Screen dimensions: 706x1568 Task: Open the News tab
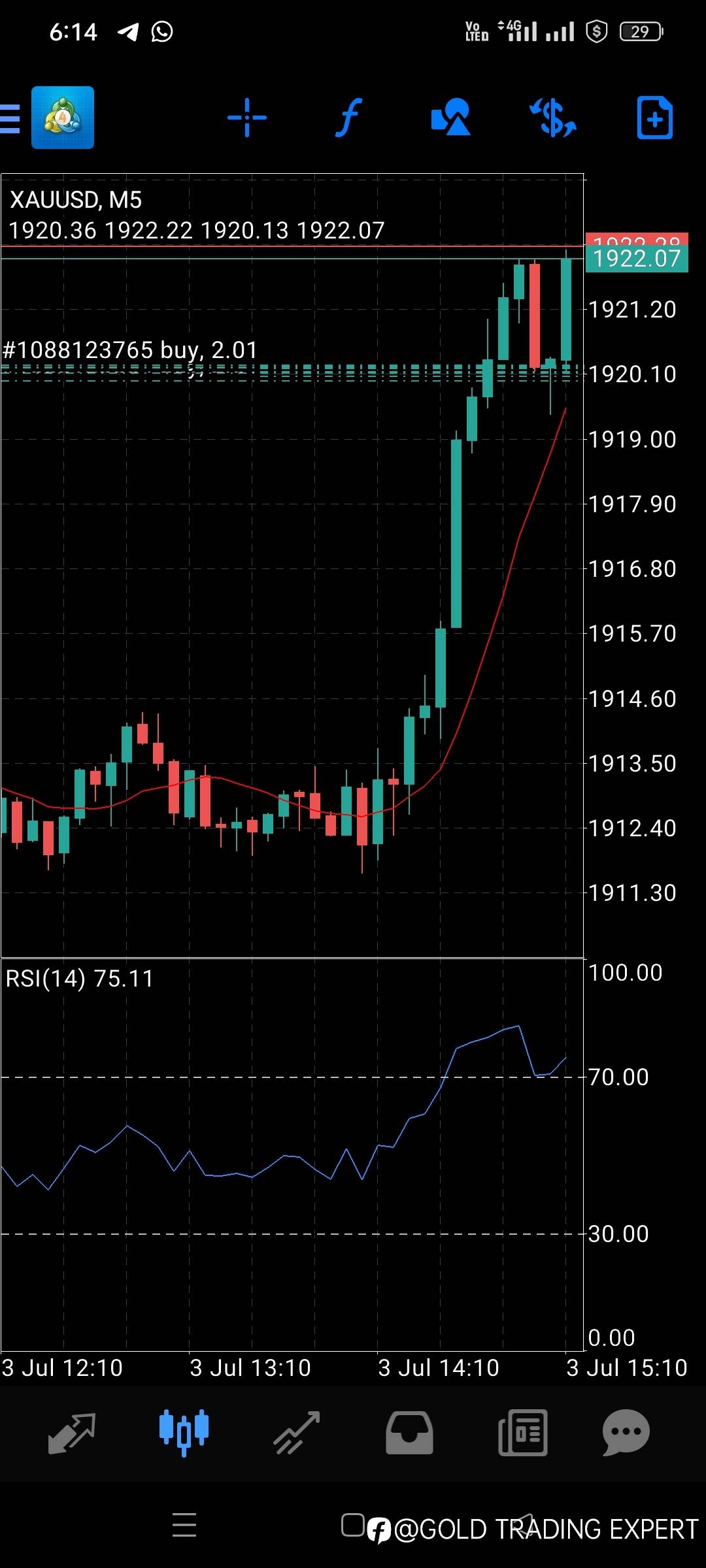[522, 1433]
